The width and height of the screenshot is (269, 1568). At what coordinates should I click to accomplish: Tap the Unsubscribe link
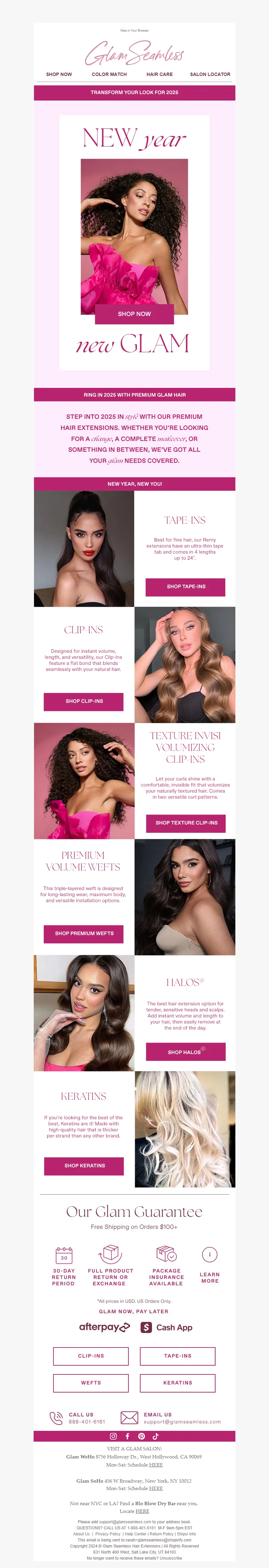point(170,1558)
